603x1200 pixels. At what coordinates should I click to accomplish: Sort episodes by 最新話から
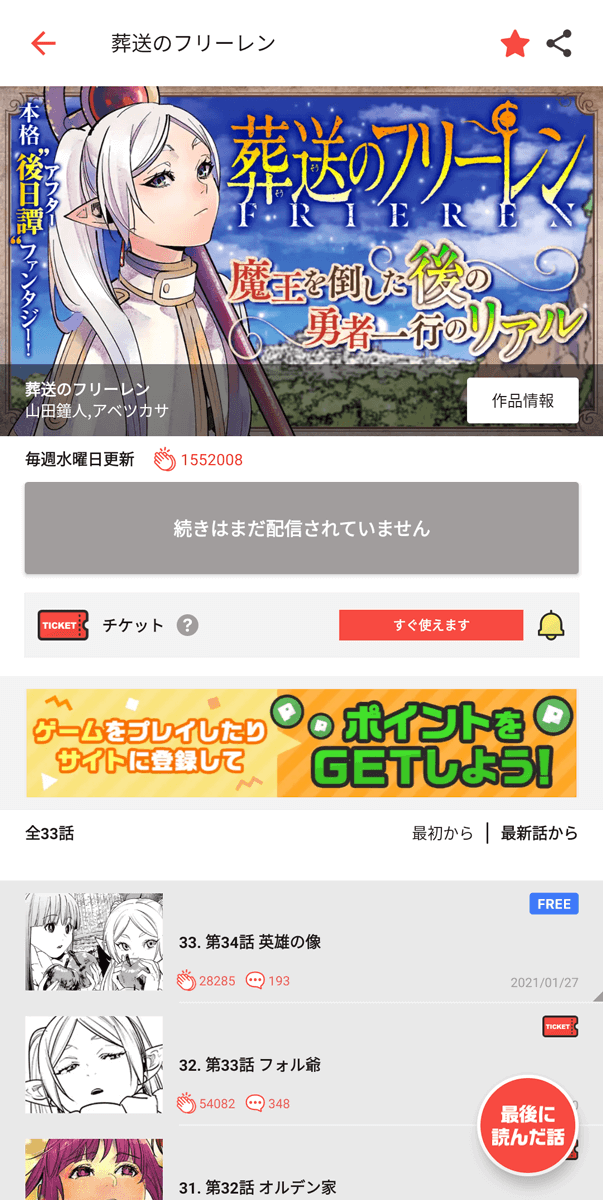coord(539,833)
